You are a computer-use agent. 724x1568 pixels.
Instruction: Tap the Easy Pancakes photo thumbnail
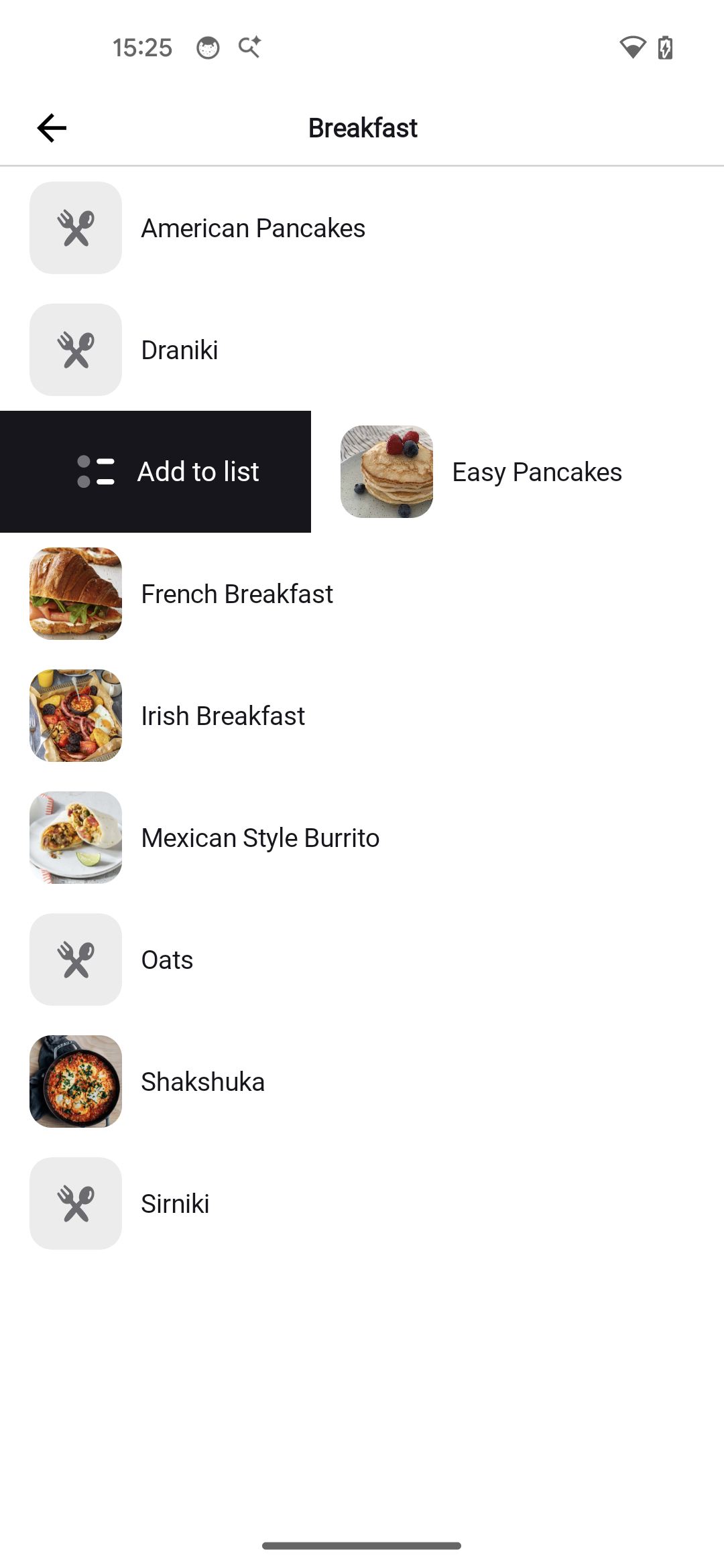pos(387,471)
